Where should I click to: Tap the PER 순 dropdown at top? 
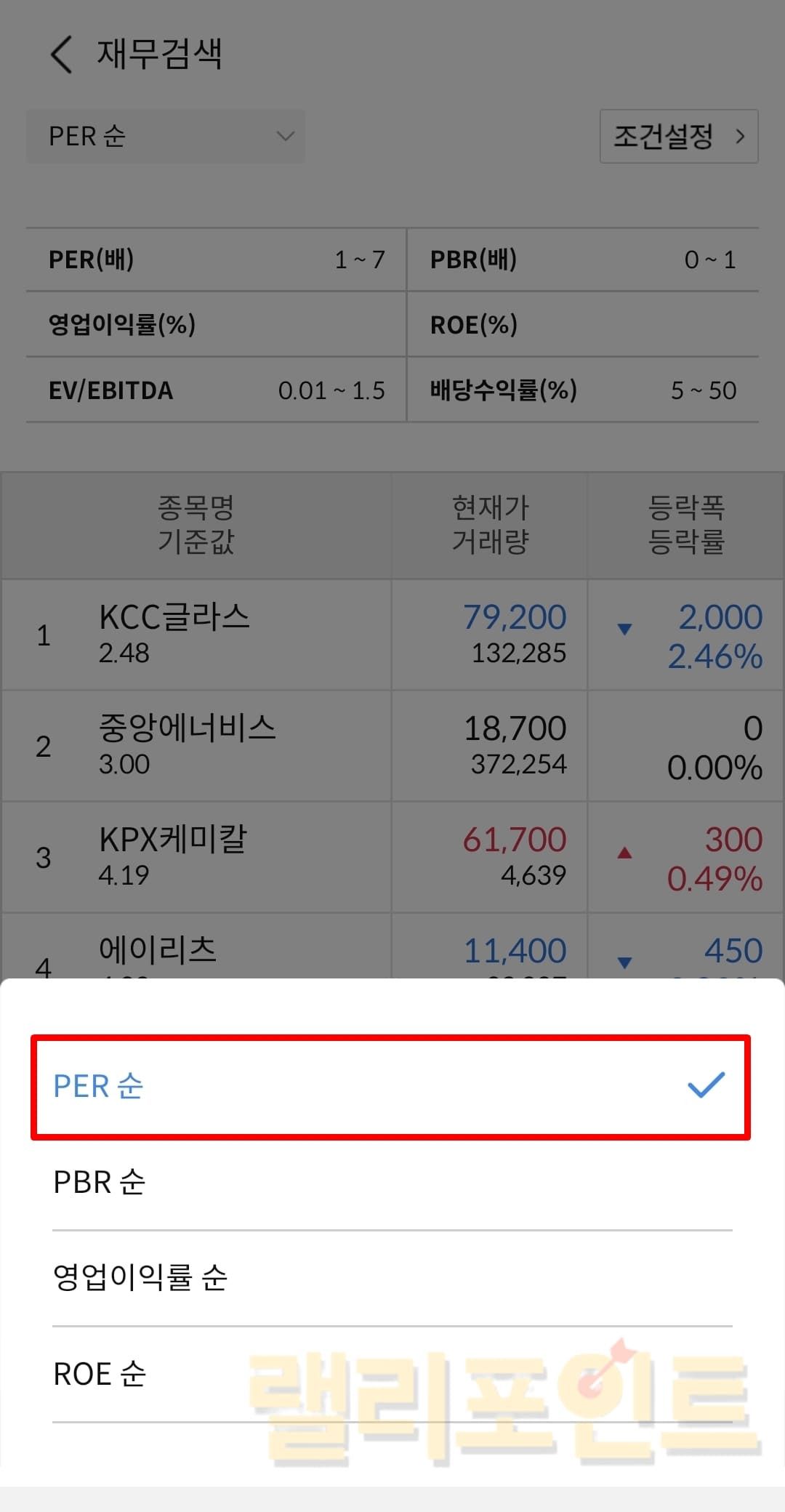coord(166,137)
